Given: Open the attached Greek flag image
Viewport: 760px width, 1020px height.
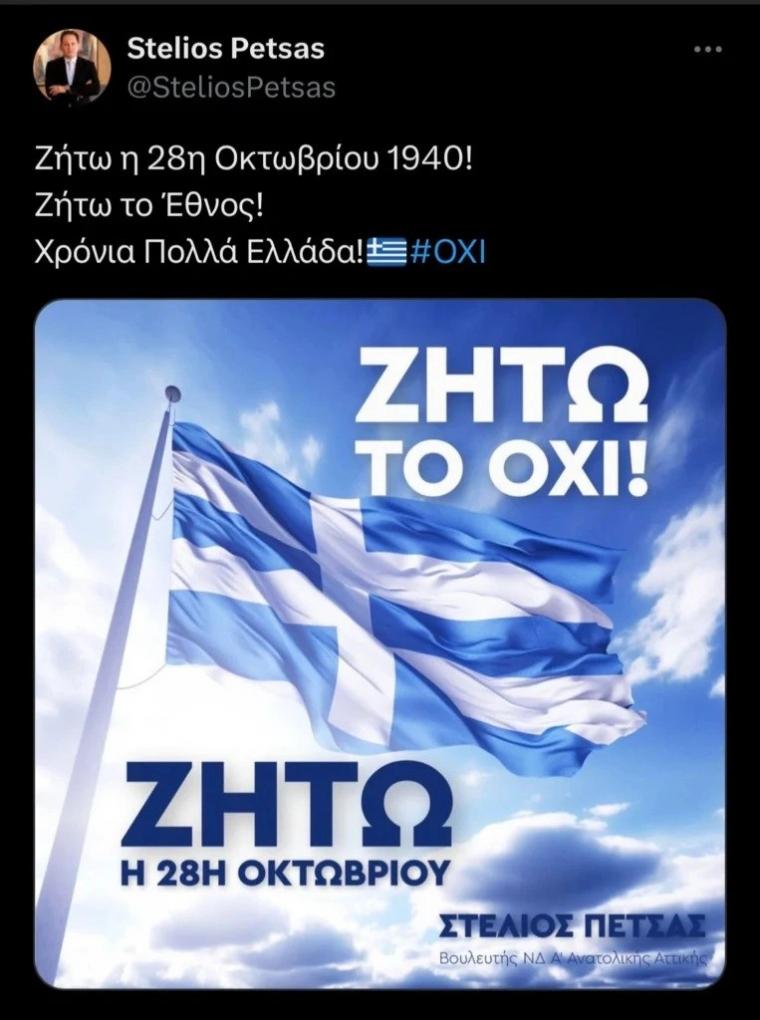Looking at the screenshot, I should pyautogui.click(x=380, y=640).
